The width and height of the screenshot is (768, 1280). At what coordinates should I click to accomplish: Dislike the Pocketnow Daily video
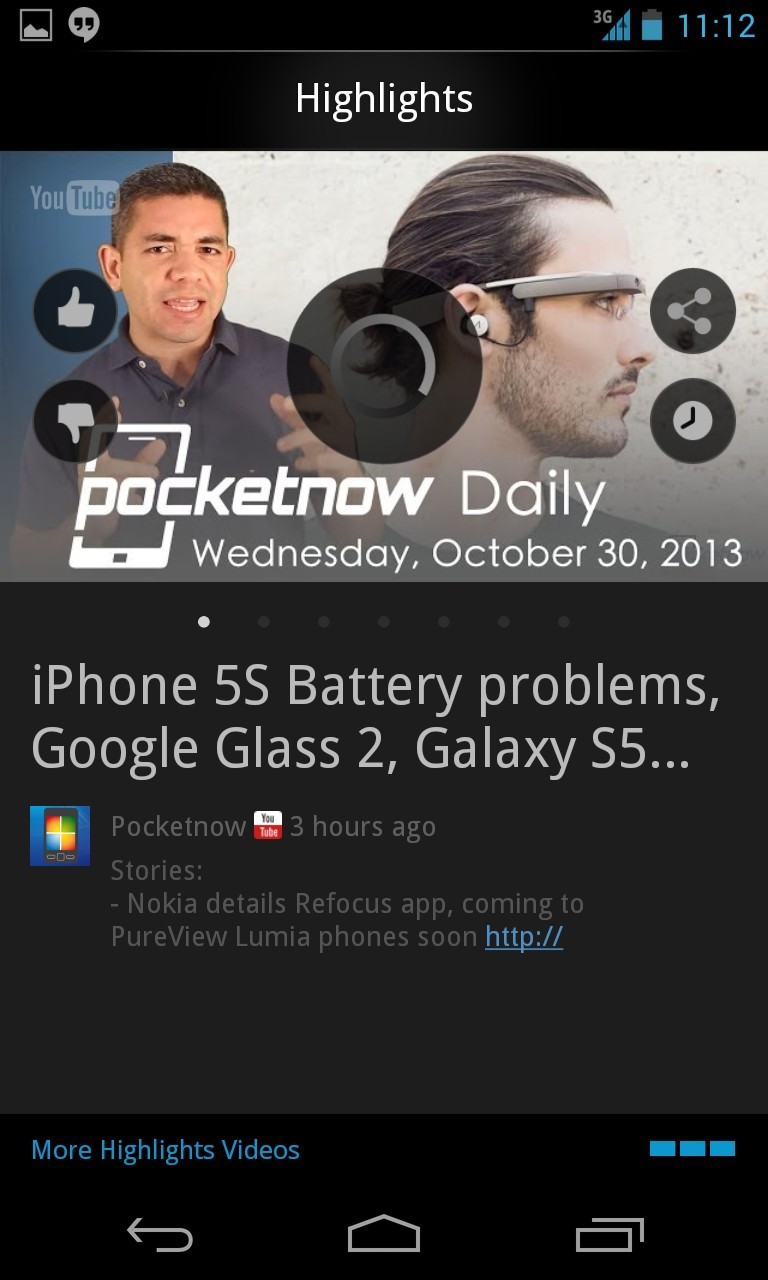tap(75, 421)
